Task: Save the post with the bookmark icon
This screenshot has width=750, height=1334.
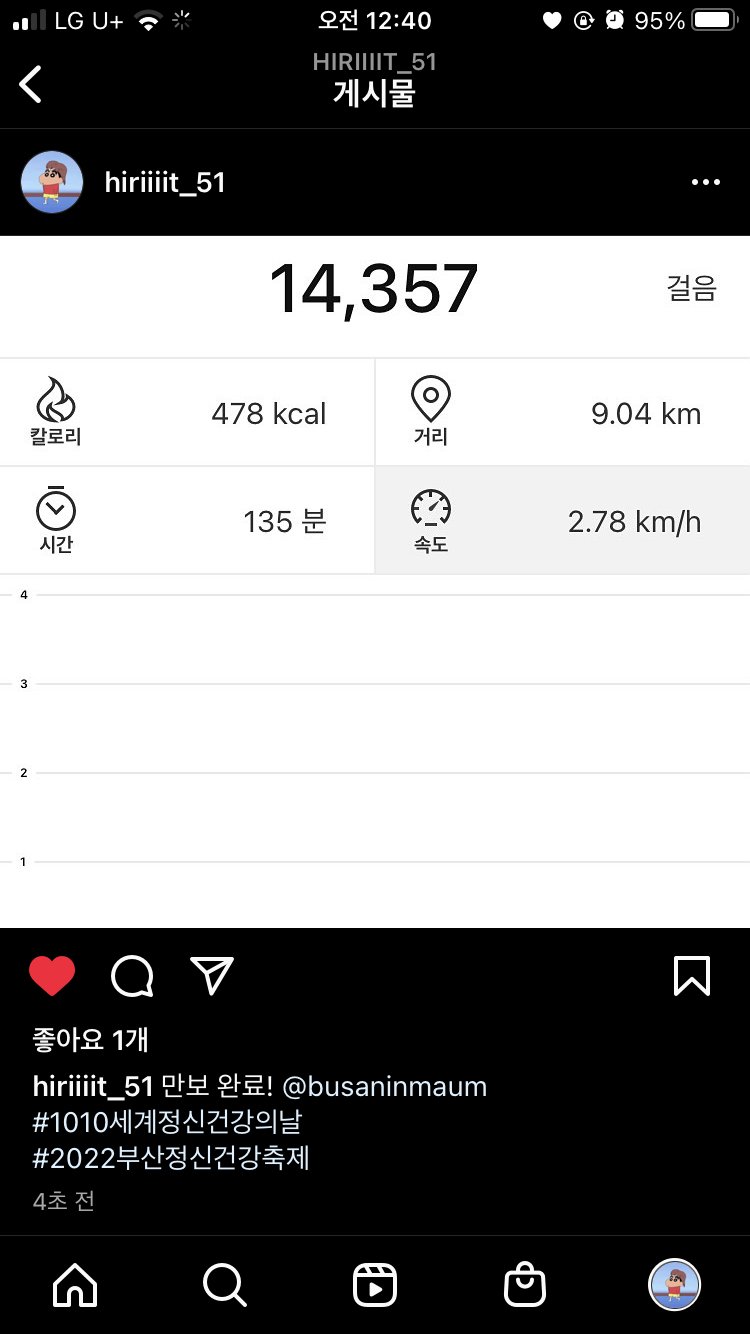Action: [692, 976]
